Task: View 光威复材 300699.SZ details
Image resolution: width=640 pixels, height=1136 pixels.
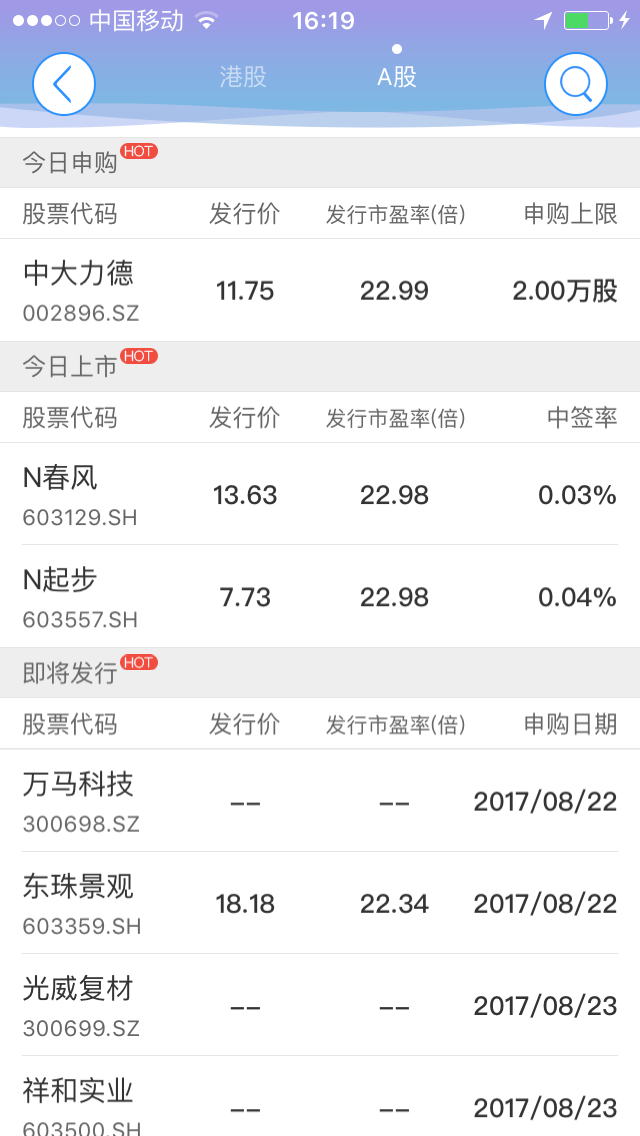Action: click(320, 1005)
